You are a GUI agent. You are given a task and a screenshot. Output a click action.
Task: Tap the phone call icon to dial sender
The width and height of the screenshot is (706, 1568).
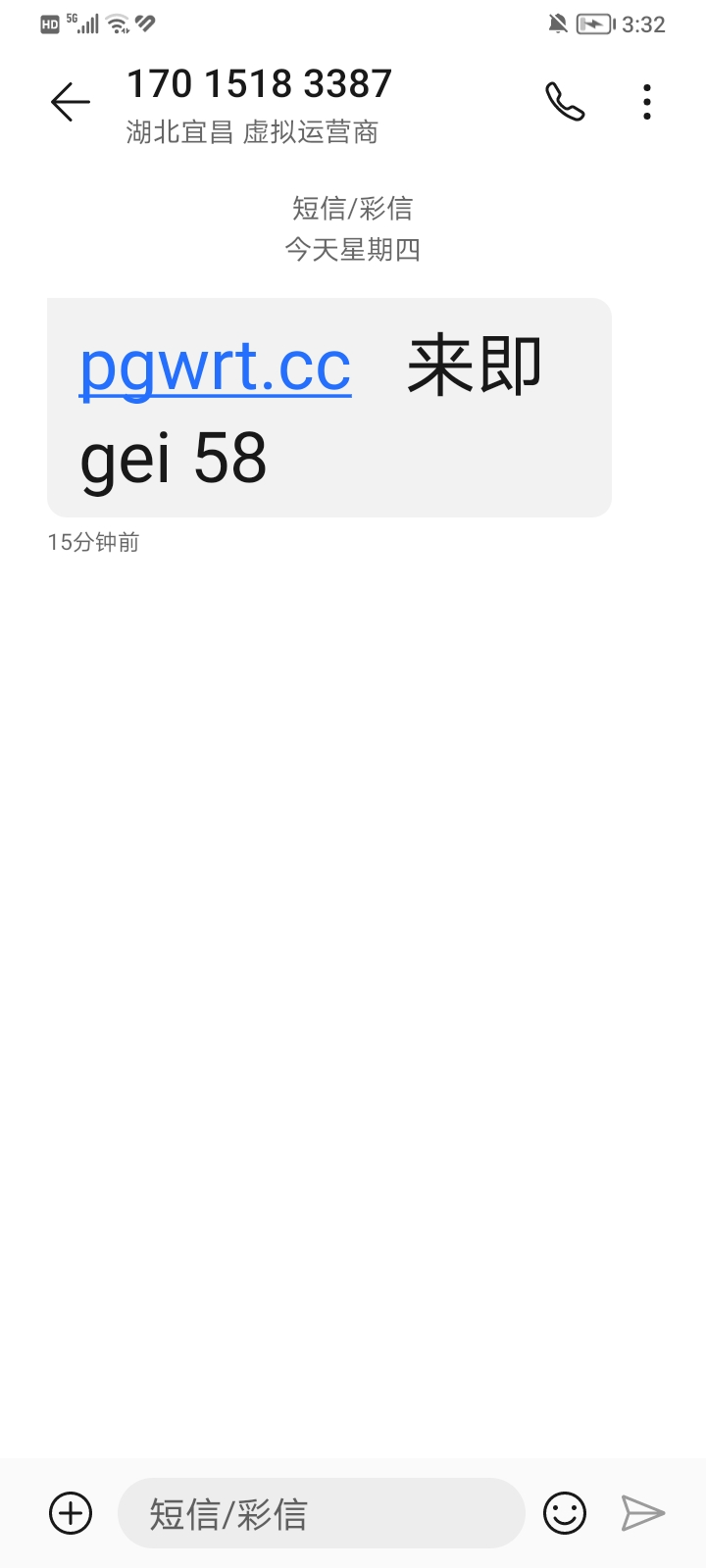point(565,101)
